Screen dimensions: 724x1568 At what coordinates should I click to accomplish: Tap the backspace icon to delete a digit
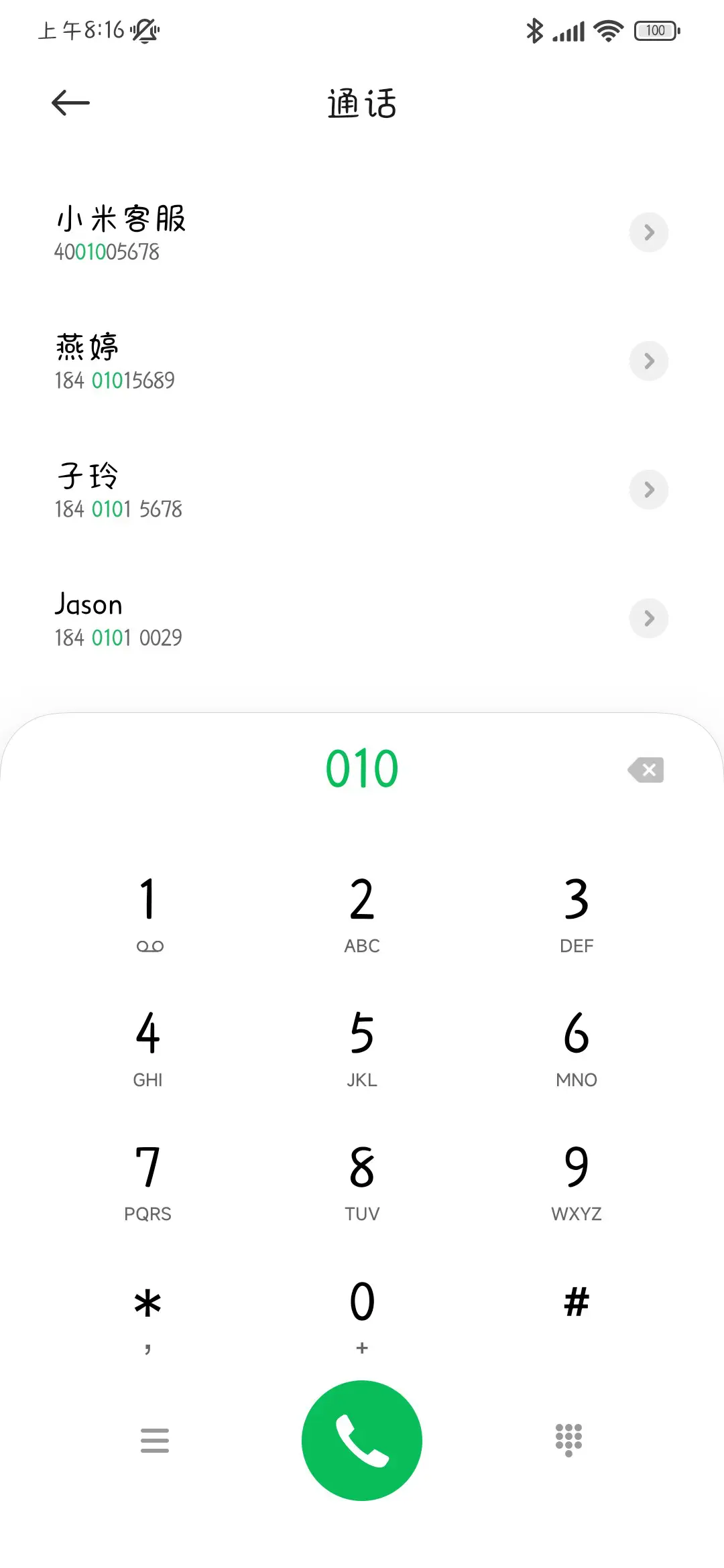click(646, 769)
